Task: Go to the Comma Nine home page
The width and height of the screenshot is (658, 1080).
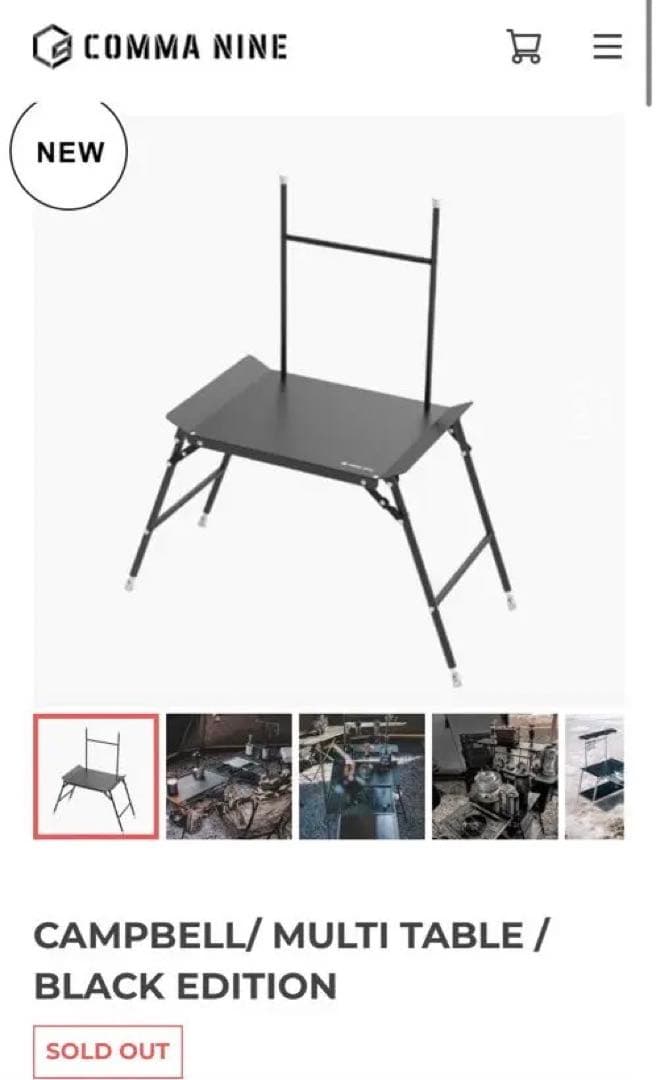Action: [160, 47]
